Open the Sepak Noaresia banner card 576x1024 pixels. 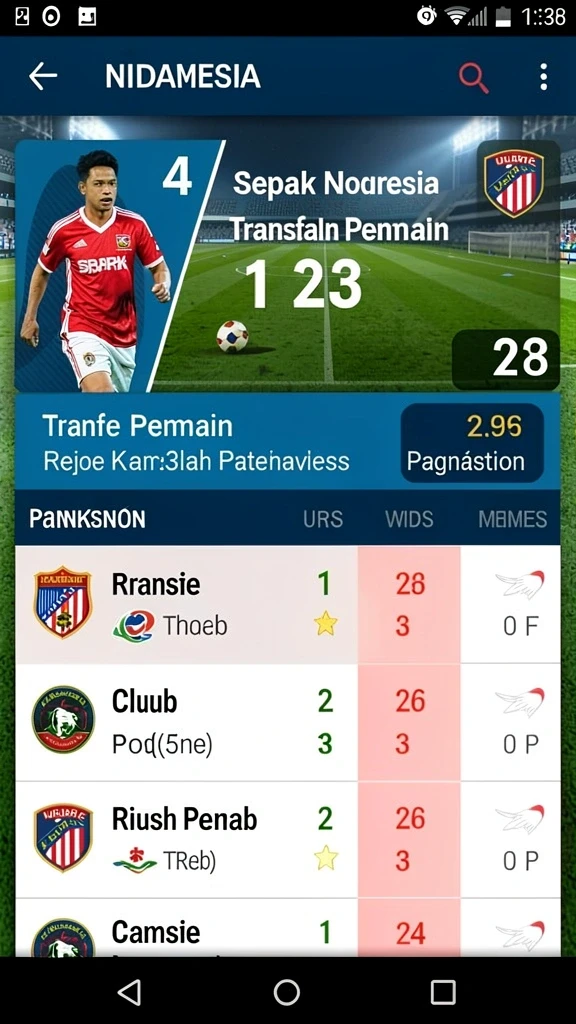(287, 265)
